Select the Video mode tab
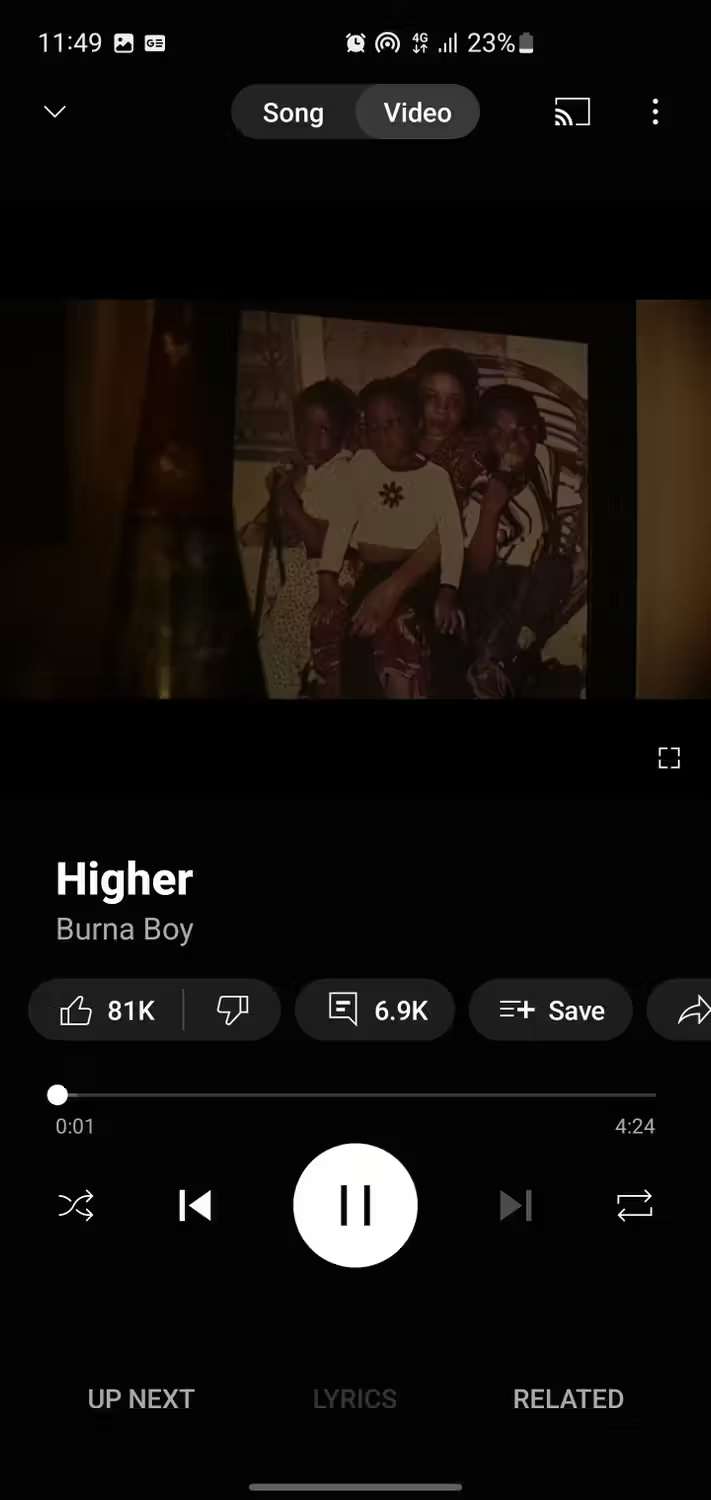The height and width of the screenshot is (1500, 711). [418, 112]
